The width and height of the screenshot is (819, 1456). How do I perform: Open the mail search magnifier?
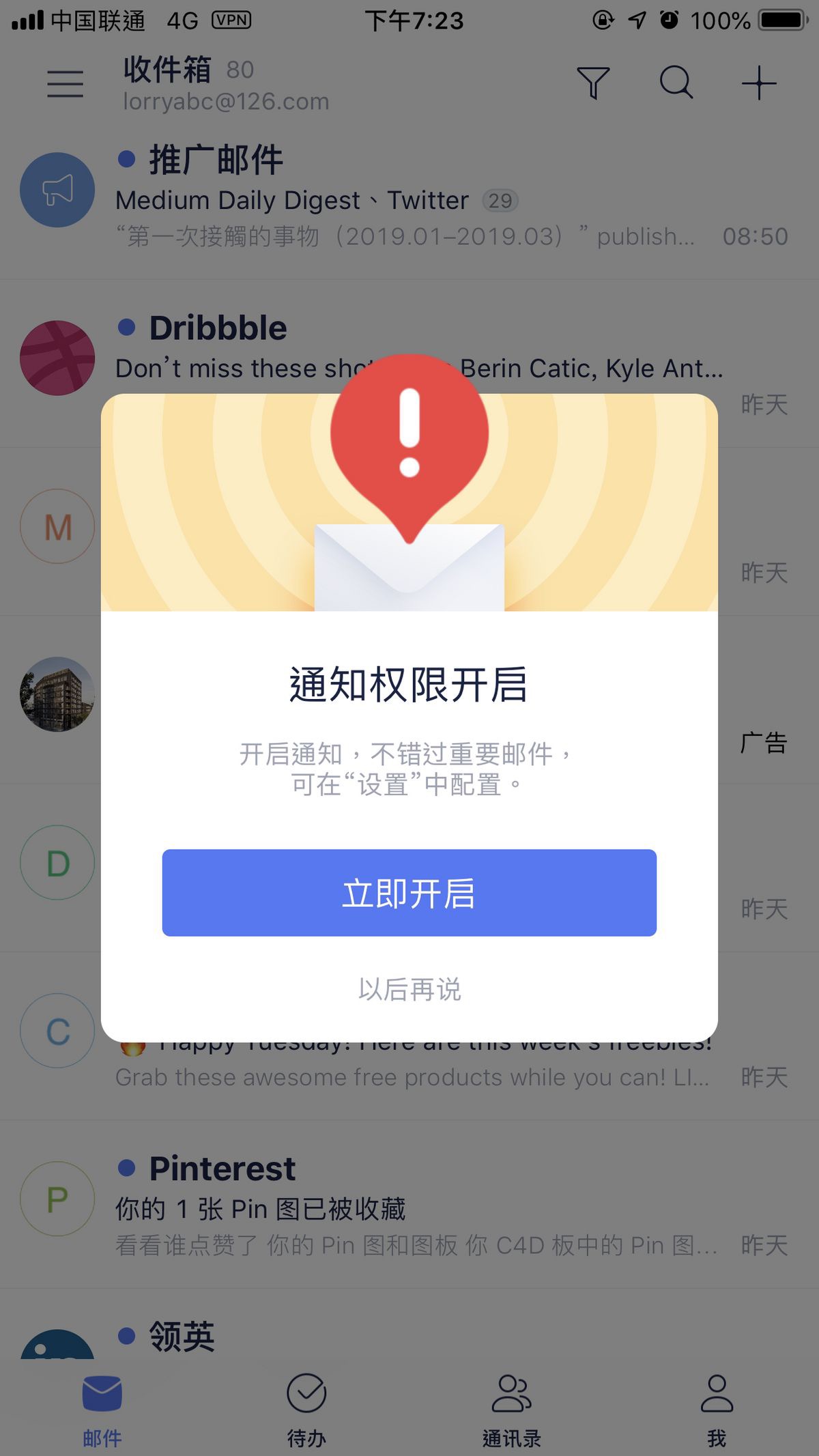coord(676,83)
